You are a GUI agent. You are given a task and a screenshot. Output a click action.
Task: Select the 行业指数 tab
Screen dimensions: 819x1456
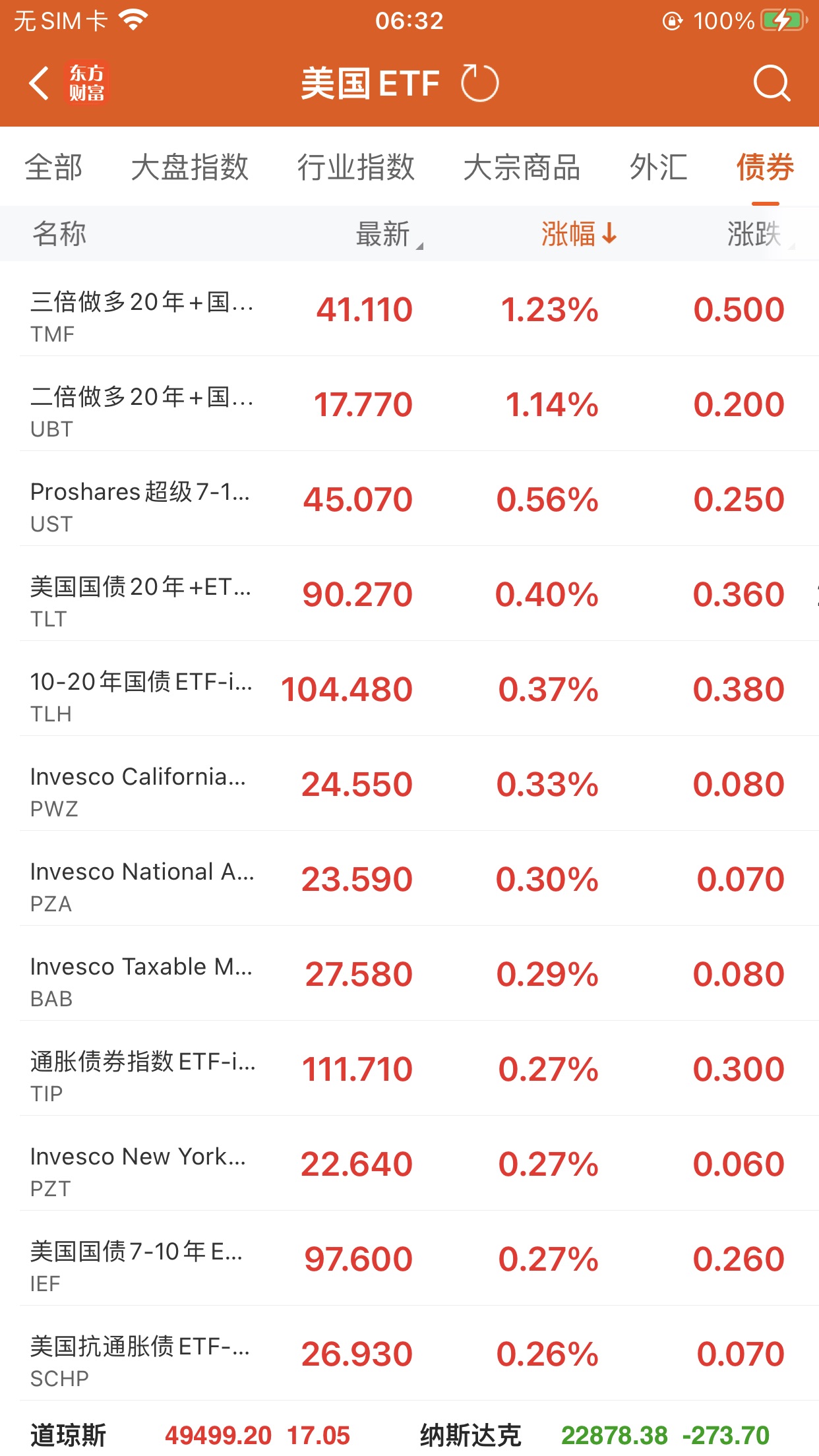click(x=356, y=167)
